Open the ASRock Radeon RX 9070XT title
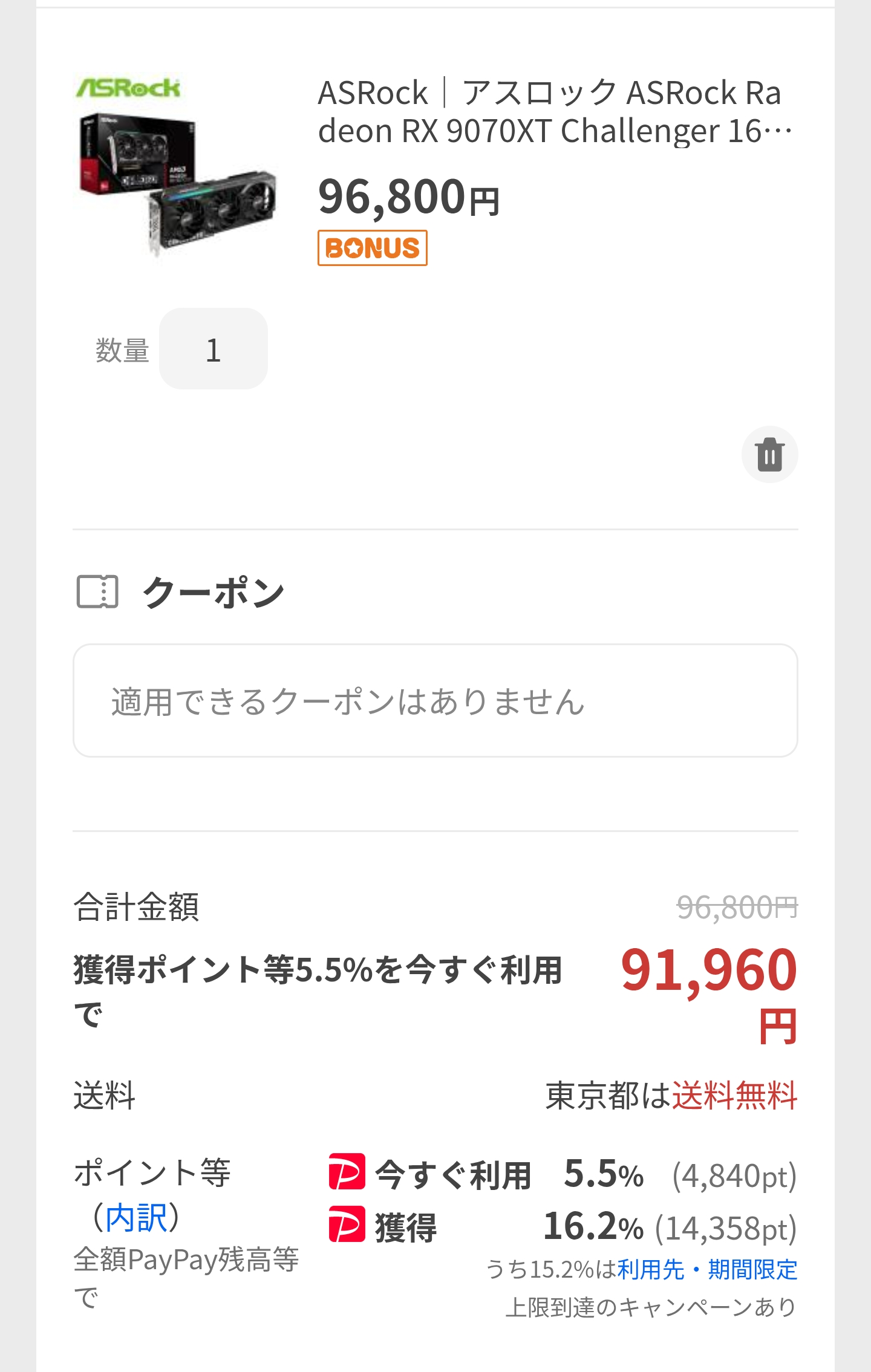 [x=554, y=112]
